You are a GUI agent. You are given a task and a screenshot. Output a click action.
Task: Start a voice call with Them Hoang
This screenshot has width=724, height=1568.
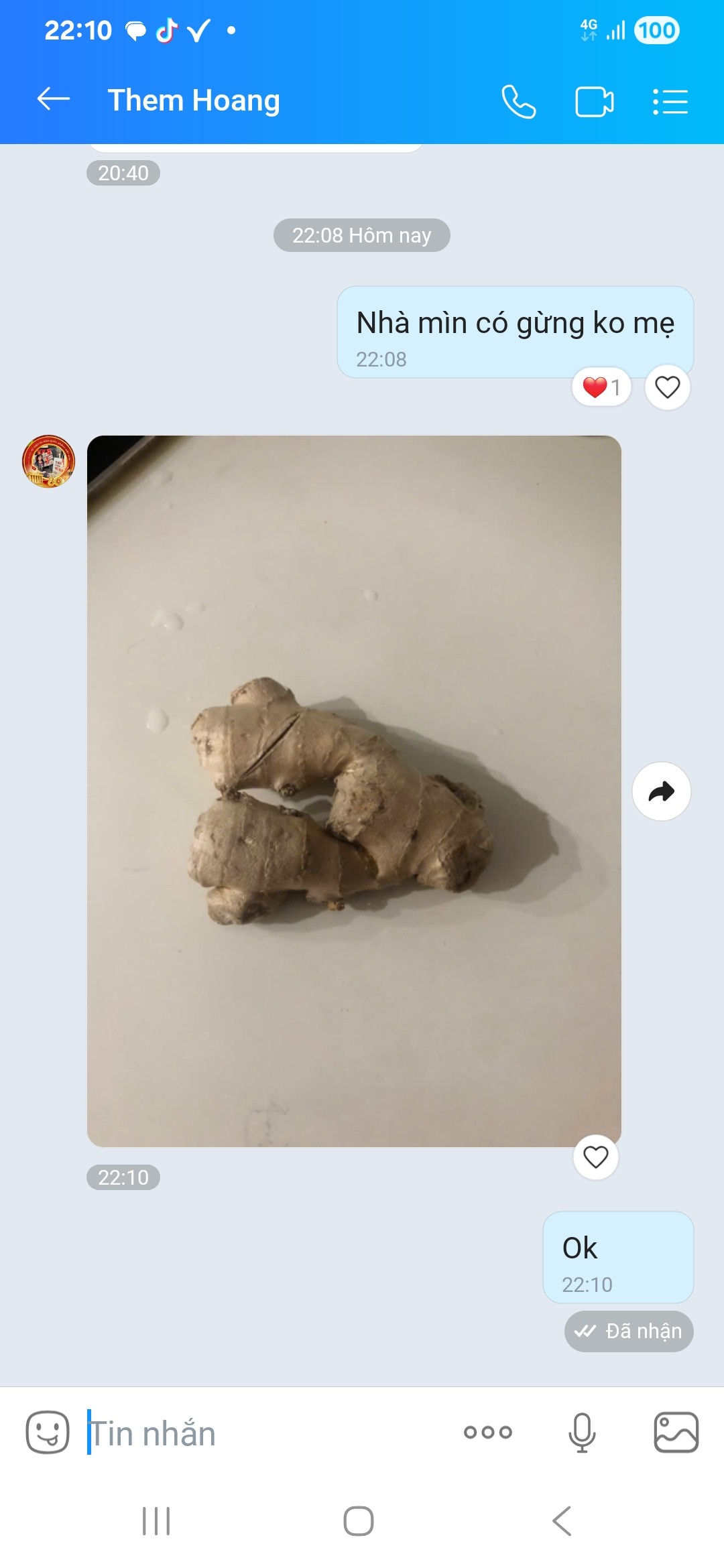518,102
